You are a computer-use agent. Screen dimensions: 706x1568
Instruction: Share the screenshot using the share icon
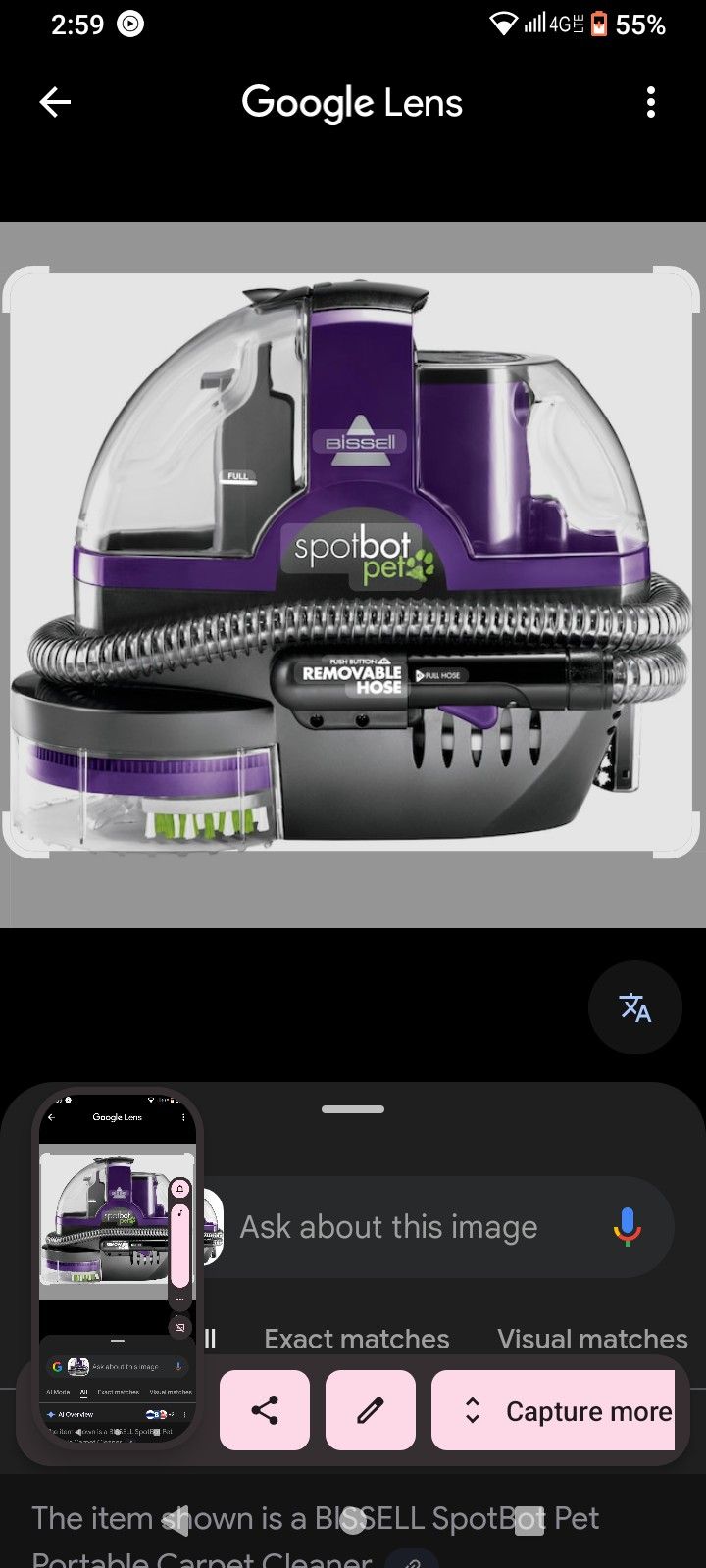click(x=264, y=1411)
